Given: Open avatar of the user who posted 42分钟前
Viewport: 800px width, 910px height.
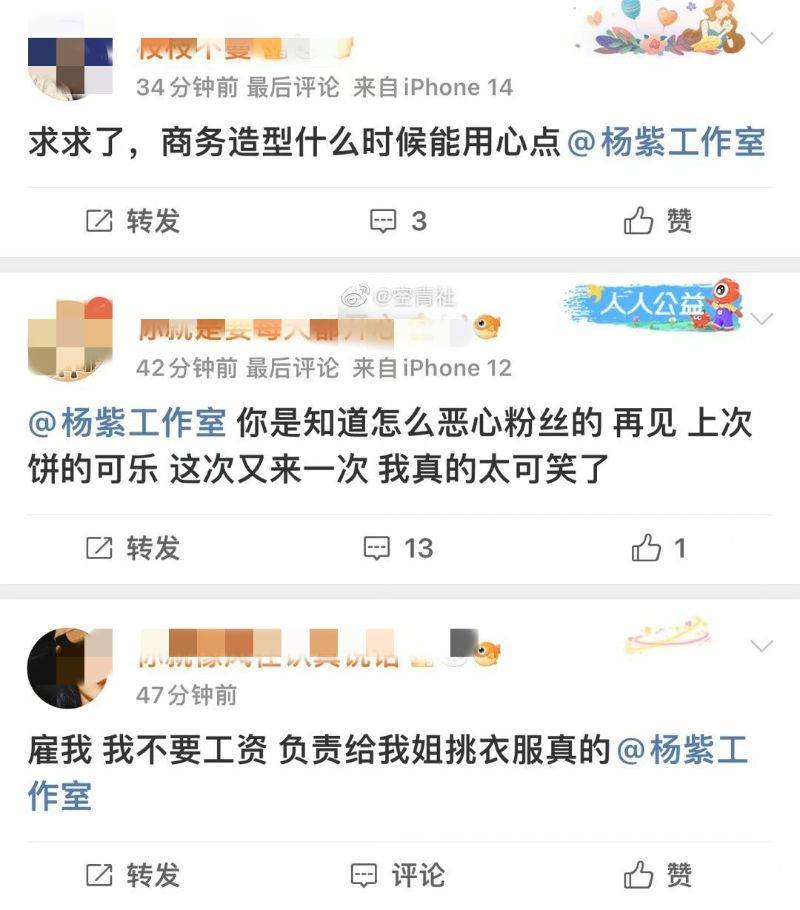Looking at the screenshot, I should coord(70,339).
